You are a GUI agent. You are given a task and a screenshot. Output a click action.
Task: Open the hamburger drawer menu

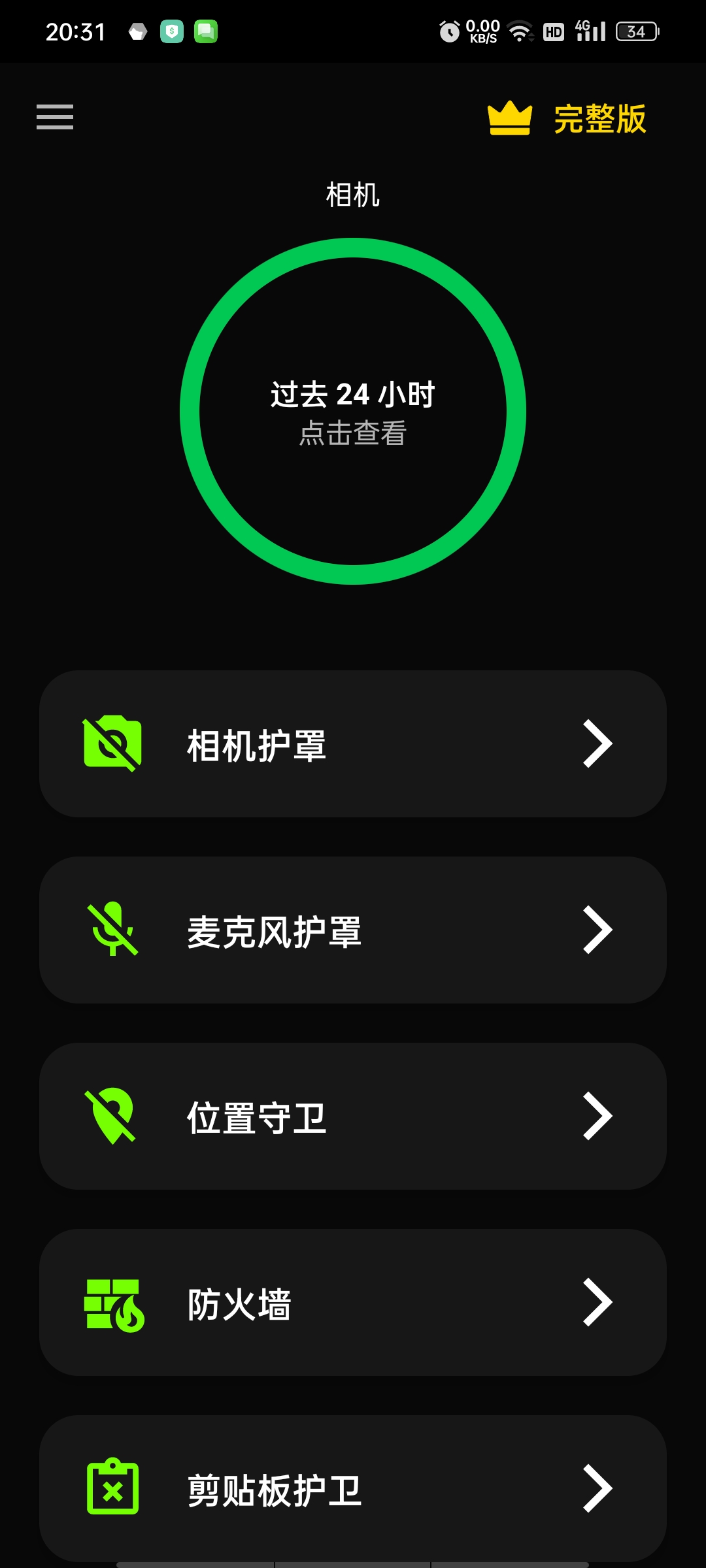pyautogui.click(x=55, y=117)
